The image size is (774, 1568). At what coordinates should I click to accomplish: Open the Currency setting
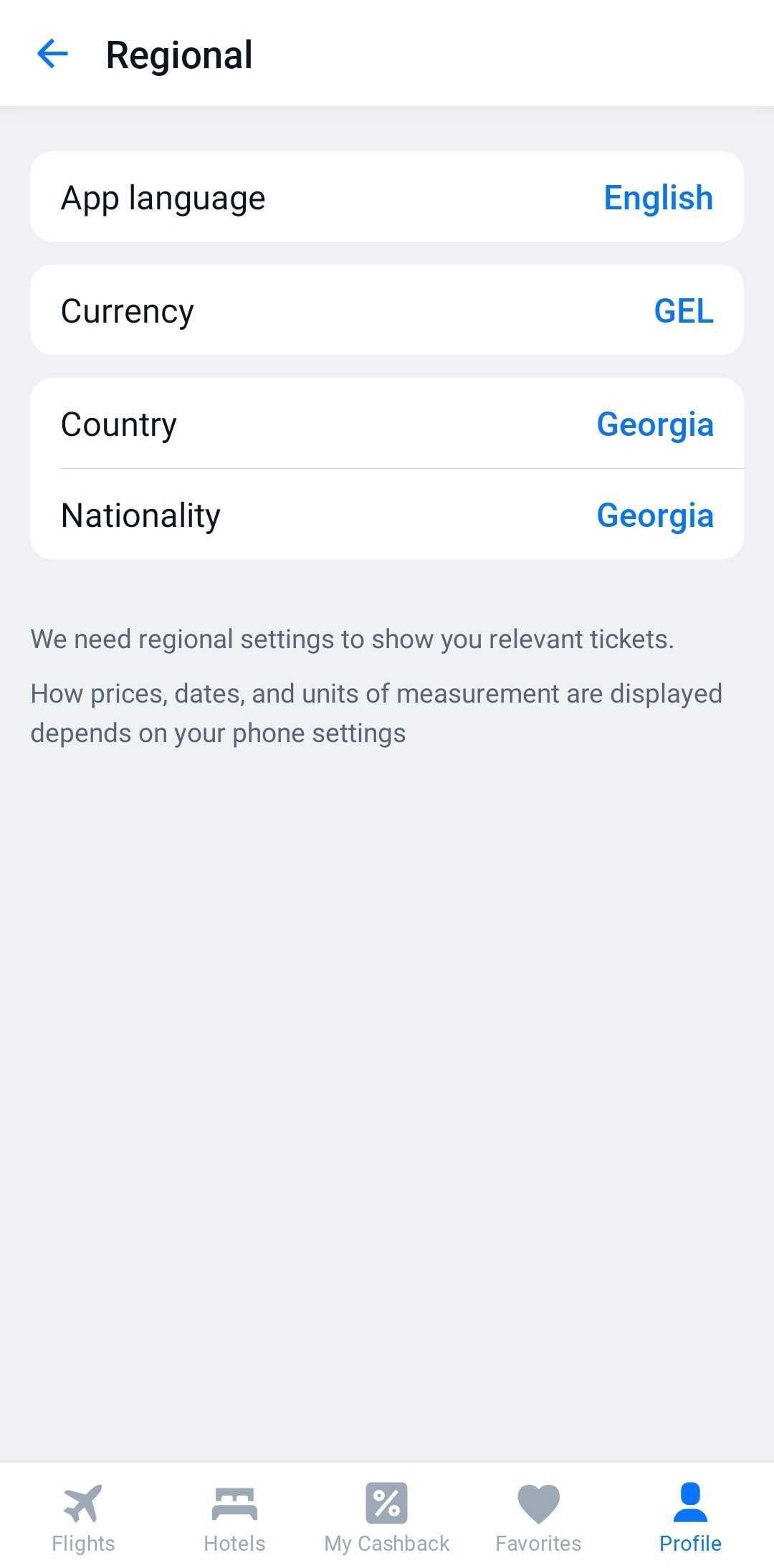point(386,310)
